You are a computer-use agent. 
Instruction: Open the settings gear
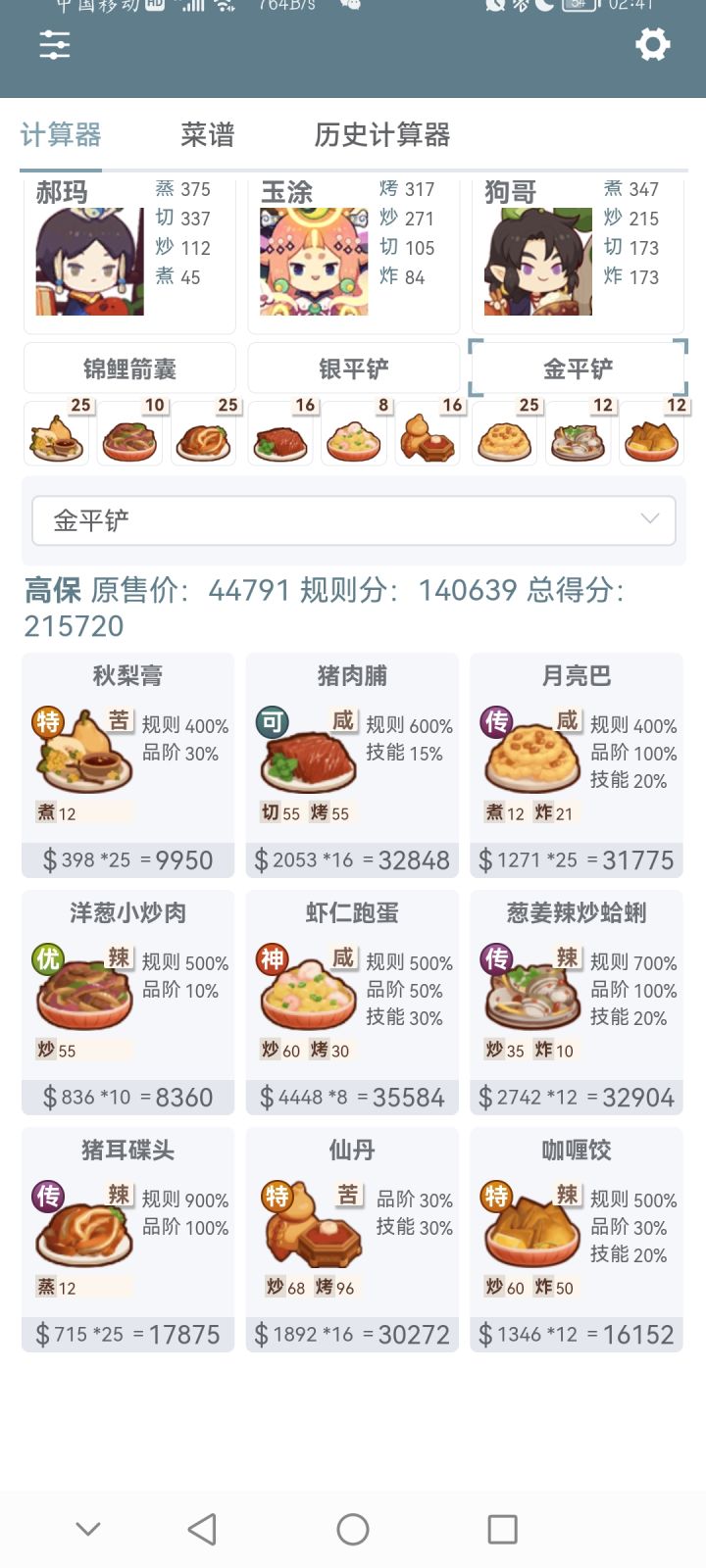(x=652, y=44)
